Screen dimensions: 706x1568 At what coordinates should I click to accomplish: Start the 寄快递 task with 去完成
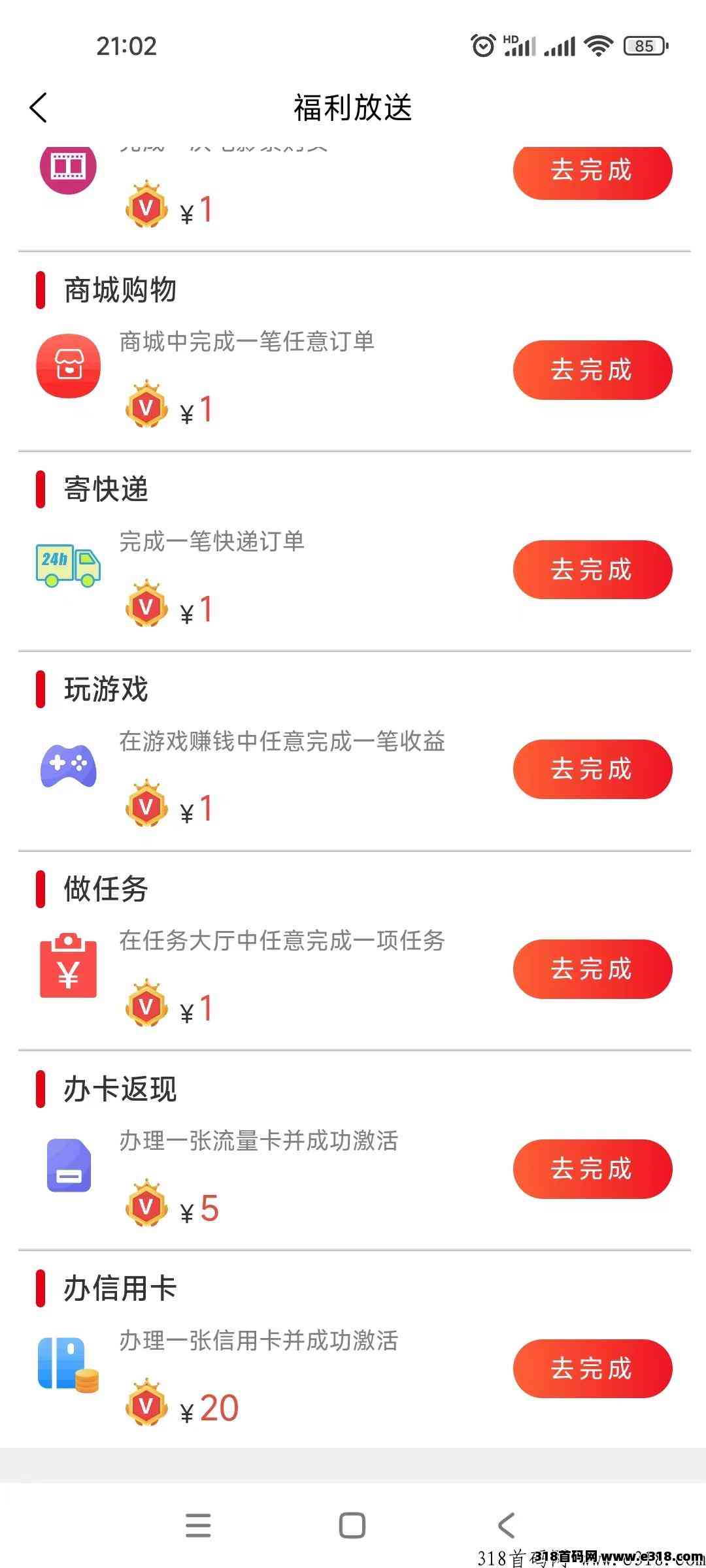click(592, 570)
